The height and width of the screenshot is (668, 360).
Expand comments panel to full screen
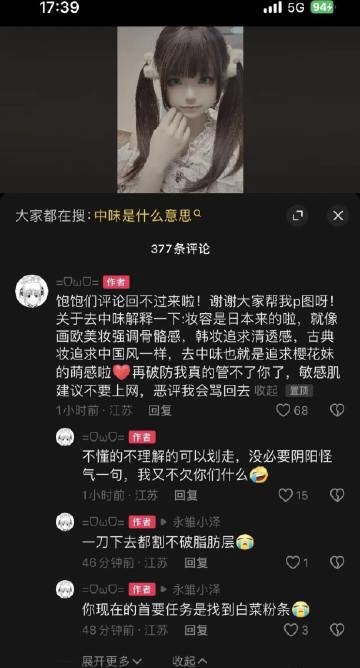point(298,216)
